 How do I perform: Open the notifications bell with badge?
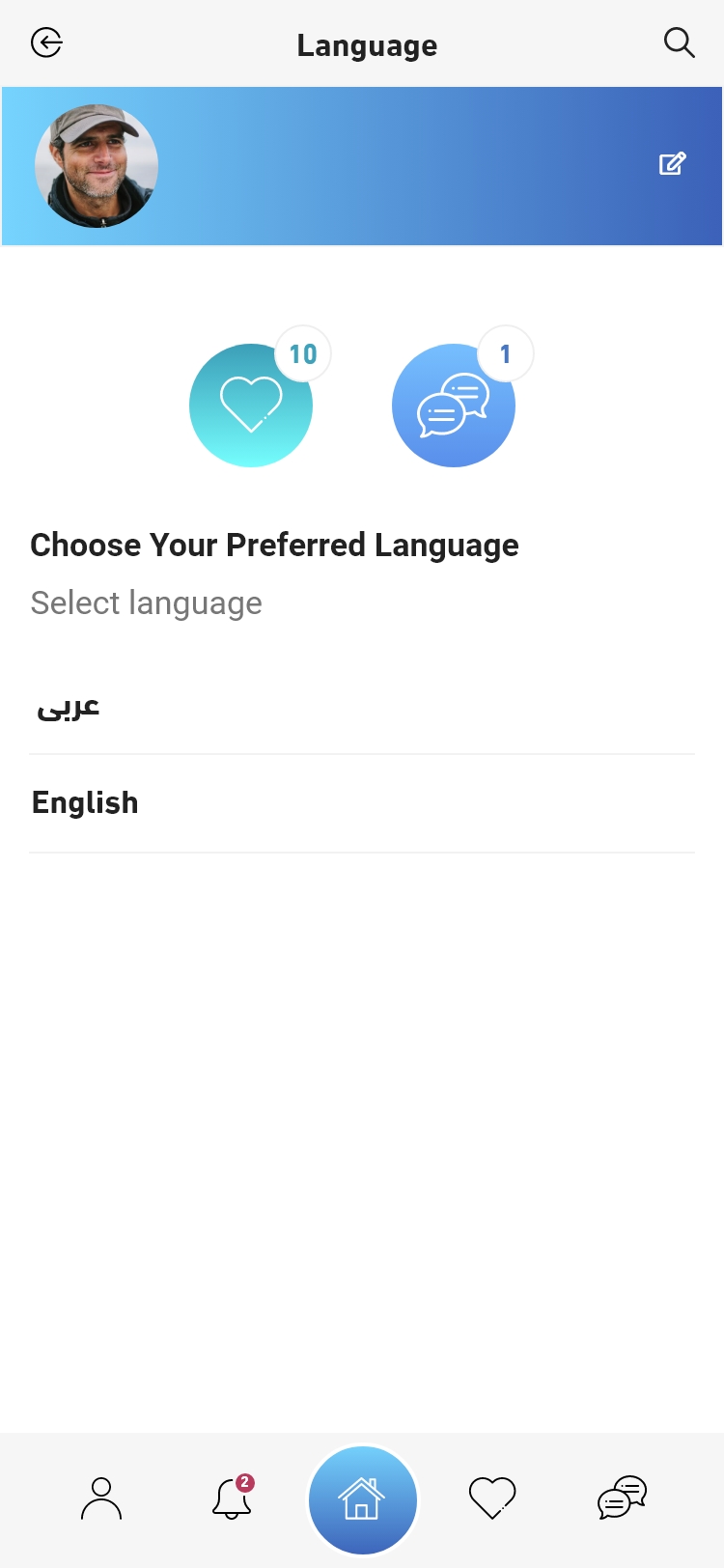[232, 1498]
